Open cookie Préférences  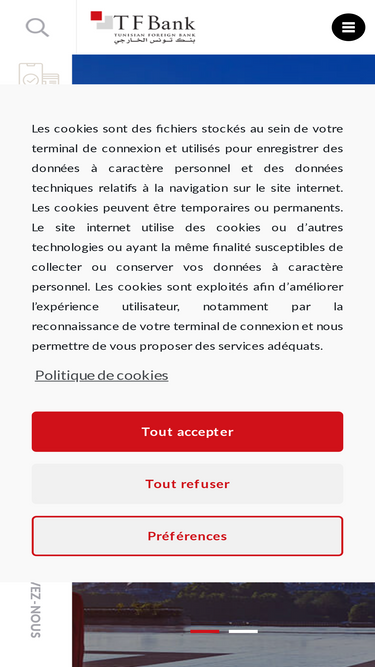tap(188, 536)
